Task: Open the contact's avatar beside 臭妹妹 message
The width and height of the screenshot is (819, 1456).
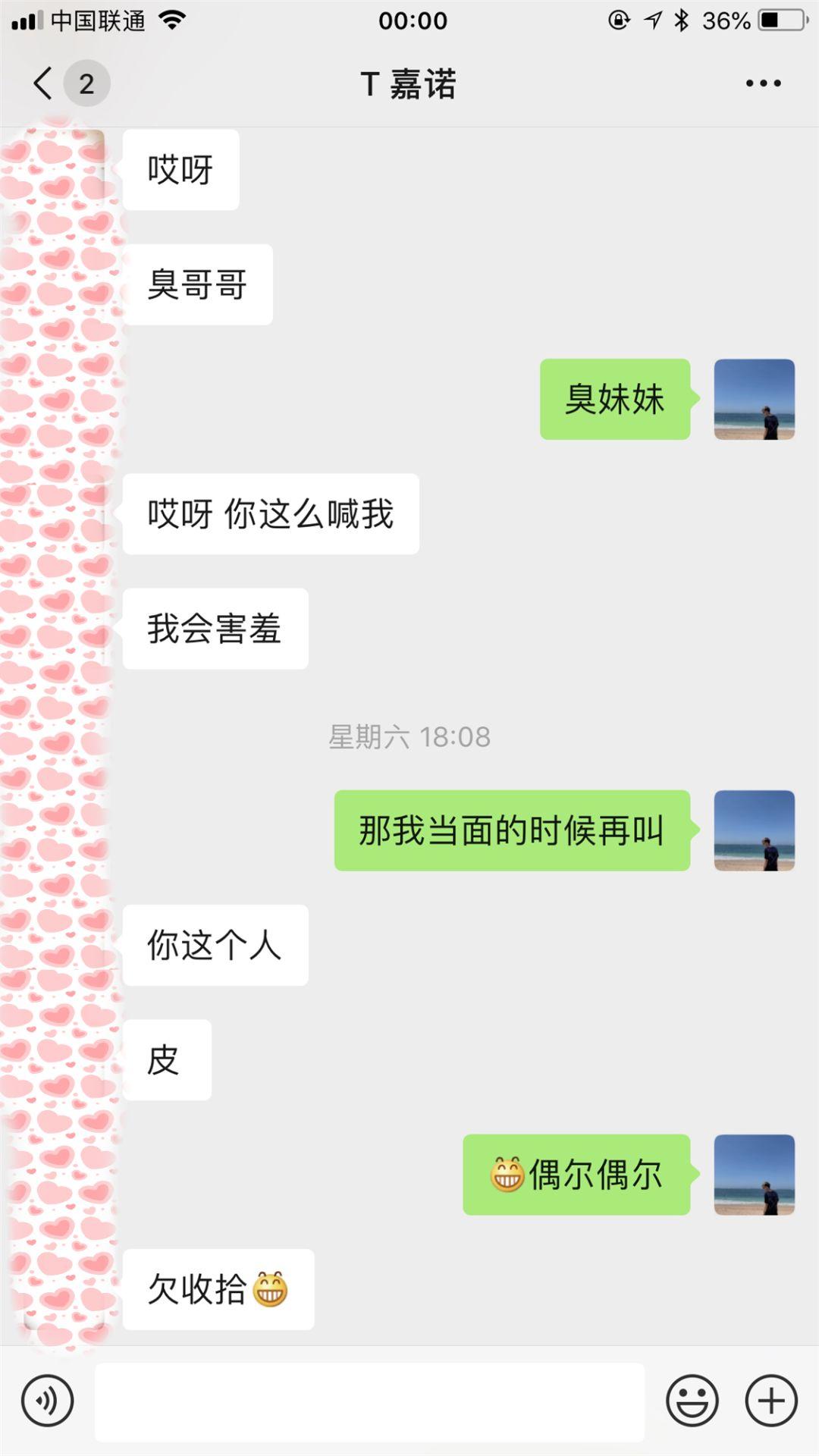Action: 755,400
